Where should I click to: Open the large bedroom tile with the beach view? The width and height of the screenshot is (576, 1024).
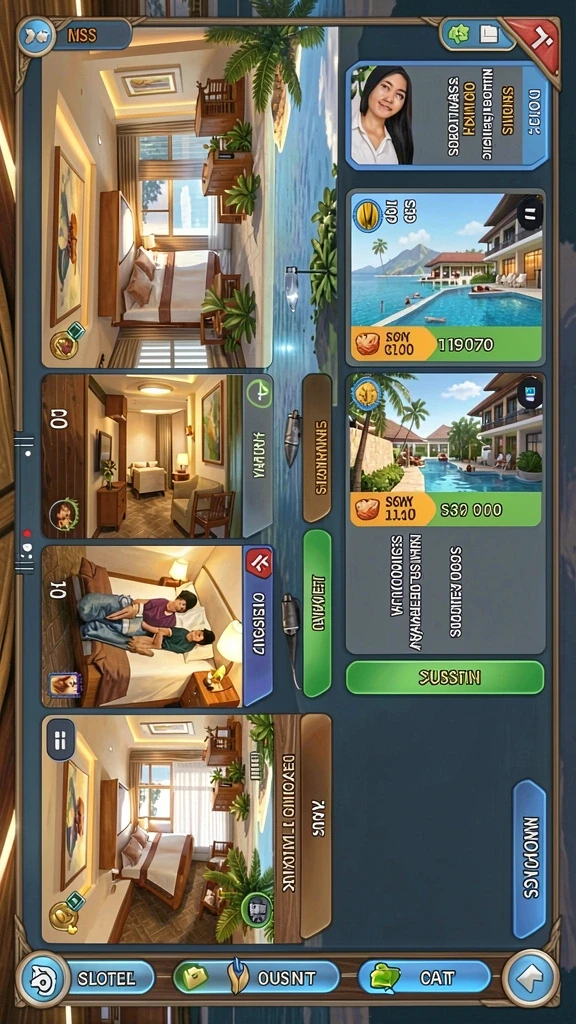(157, 197)
